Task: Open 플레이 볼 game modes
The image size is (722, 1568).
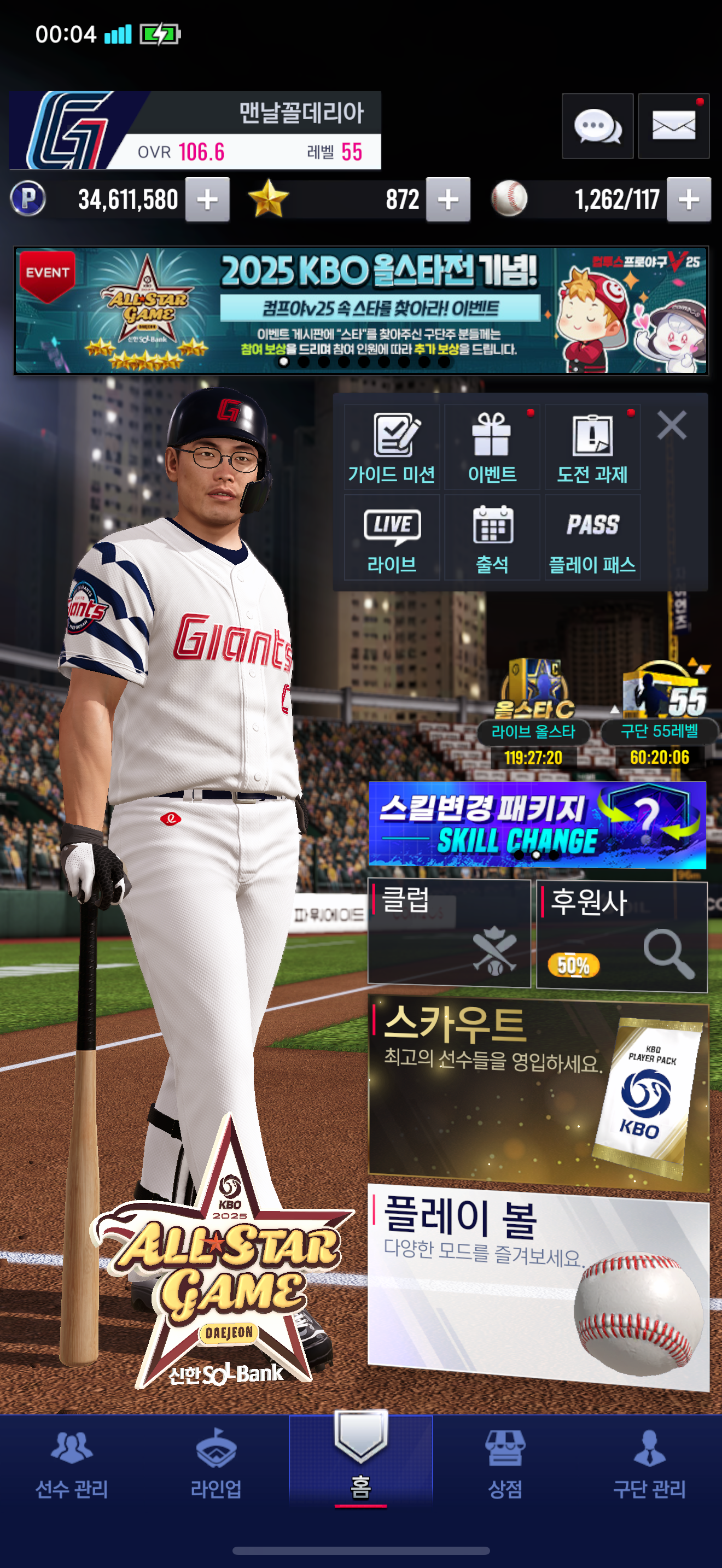Action: point(538,1284)
